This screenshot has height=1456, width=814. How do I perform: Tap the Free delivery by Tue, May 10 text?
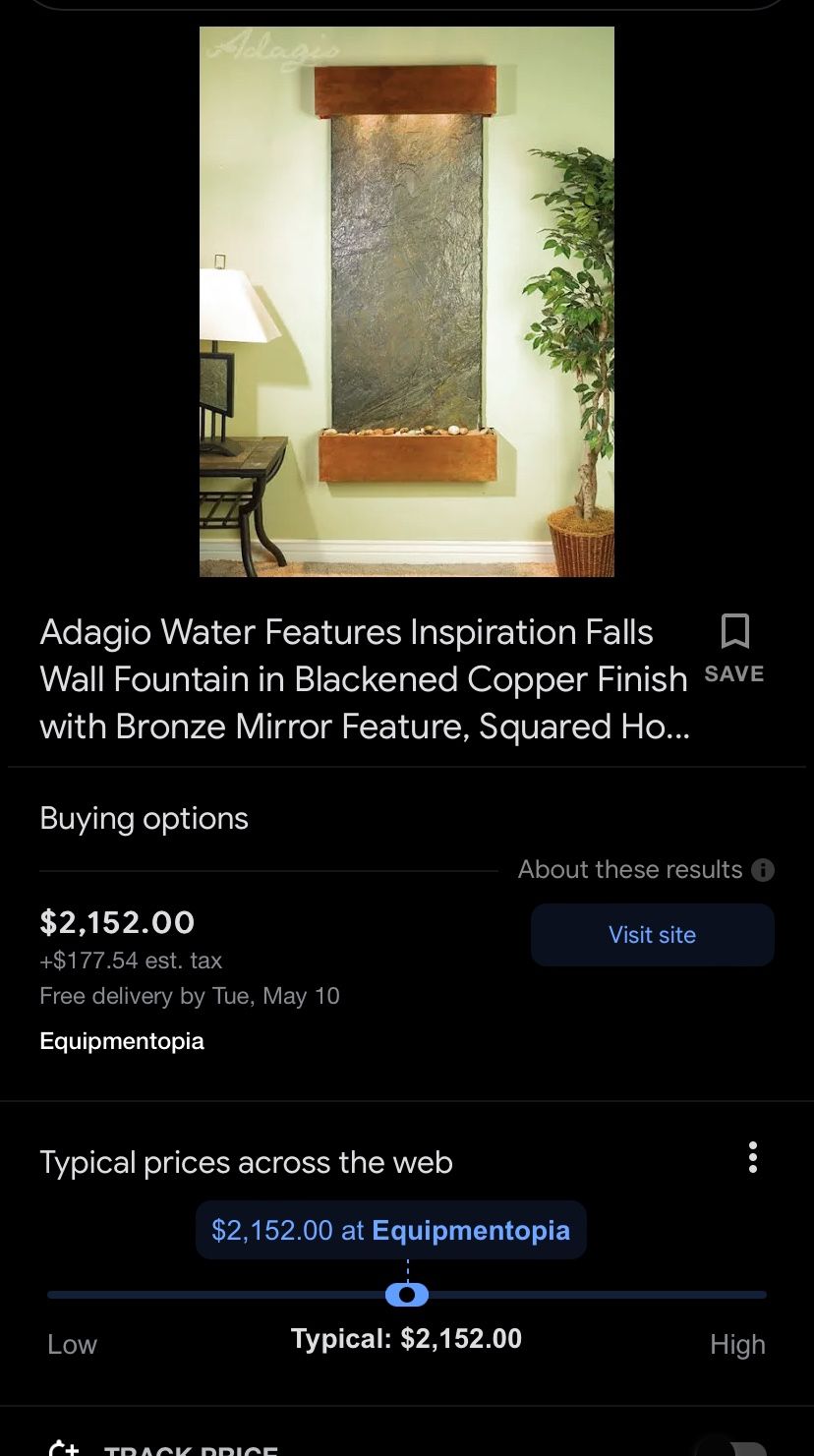(189, 996)
